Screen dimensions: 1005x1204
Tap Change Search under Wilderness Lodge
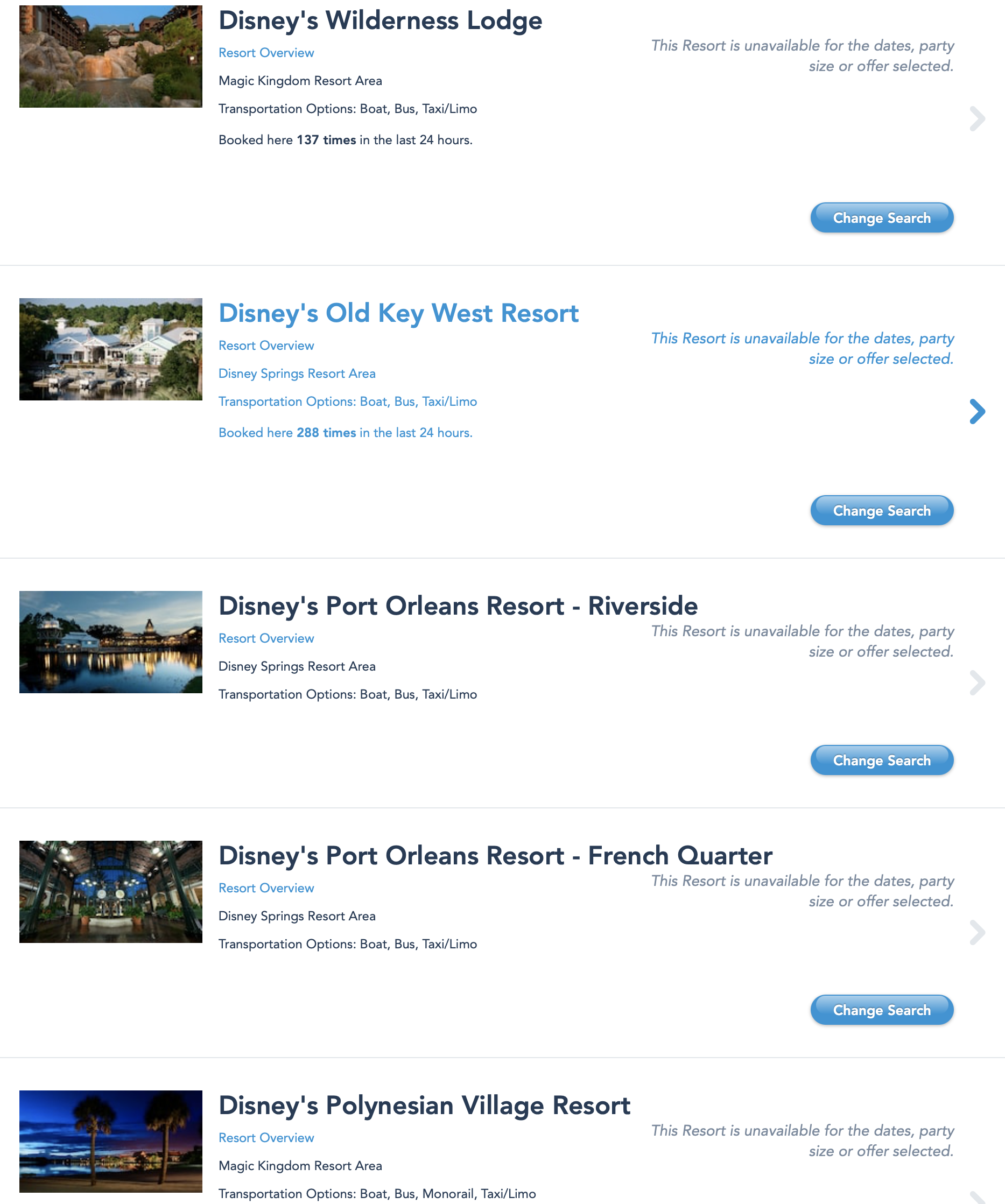tap(881, 218)
